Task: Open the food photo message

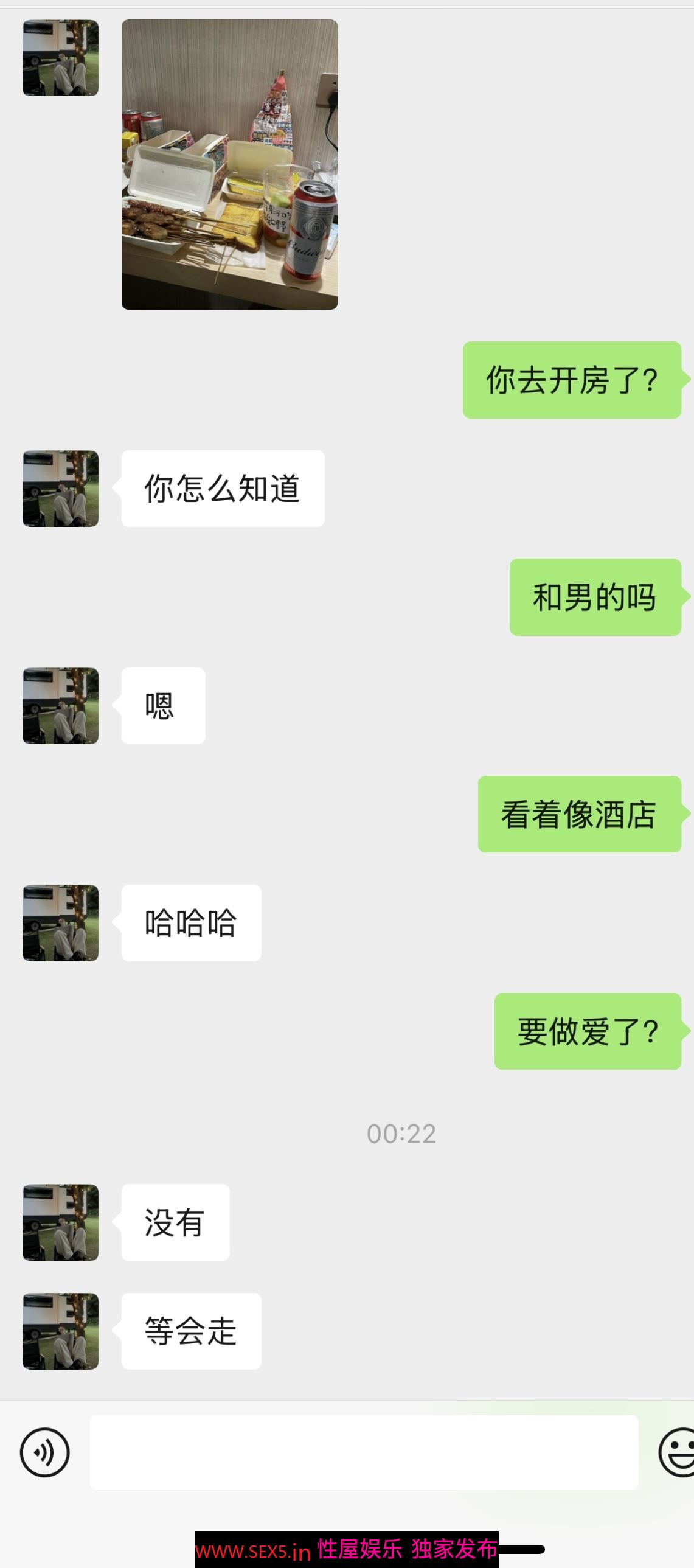Action: click(229, 164)
